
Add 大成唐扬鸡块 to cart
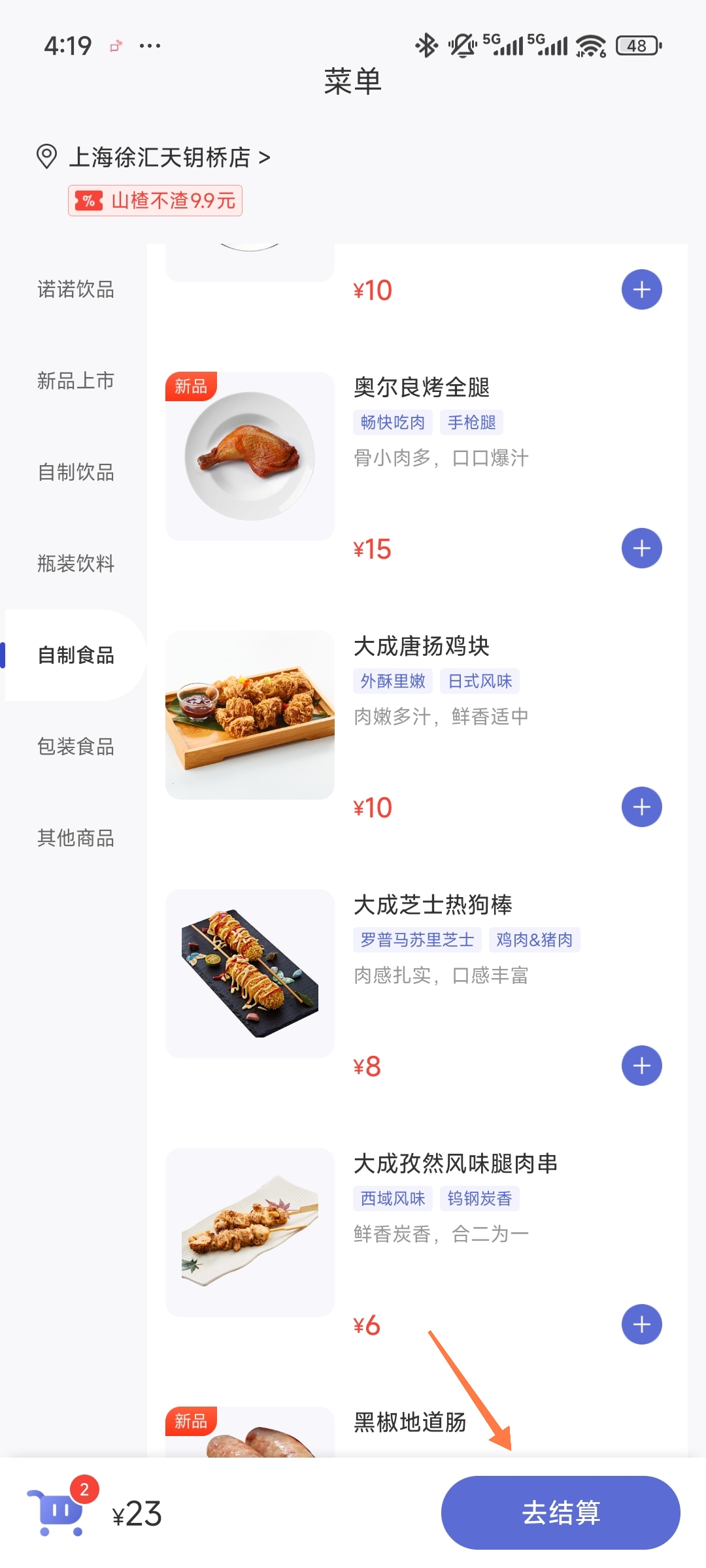click(x=641, y=807)
